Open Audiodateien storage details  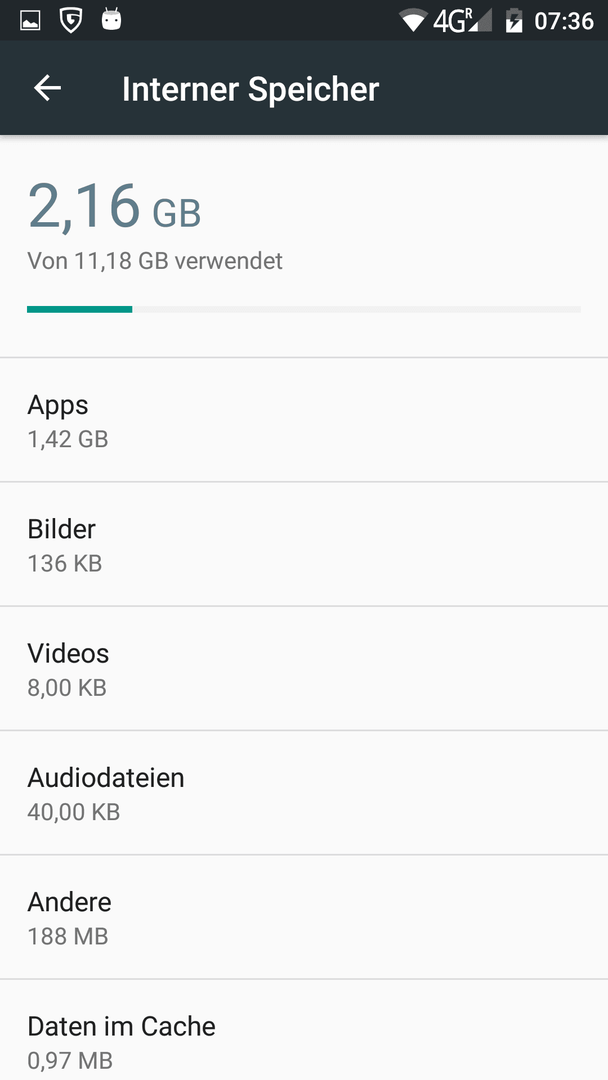[x=304, y=793]
